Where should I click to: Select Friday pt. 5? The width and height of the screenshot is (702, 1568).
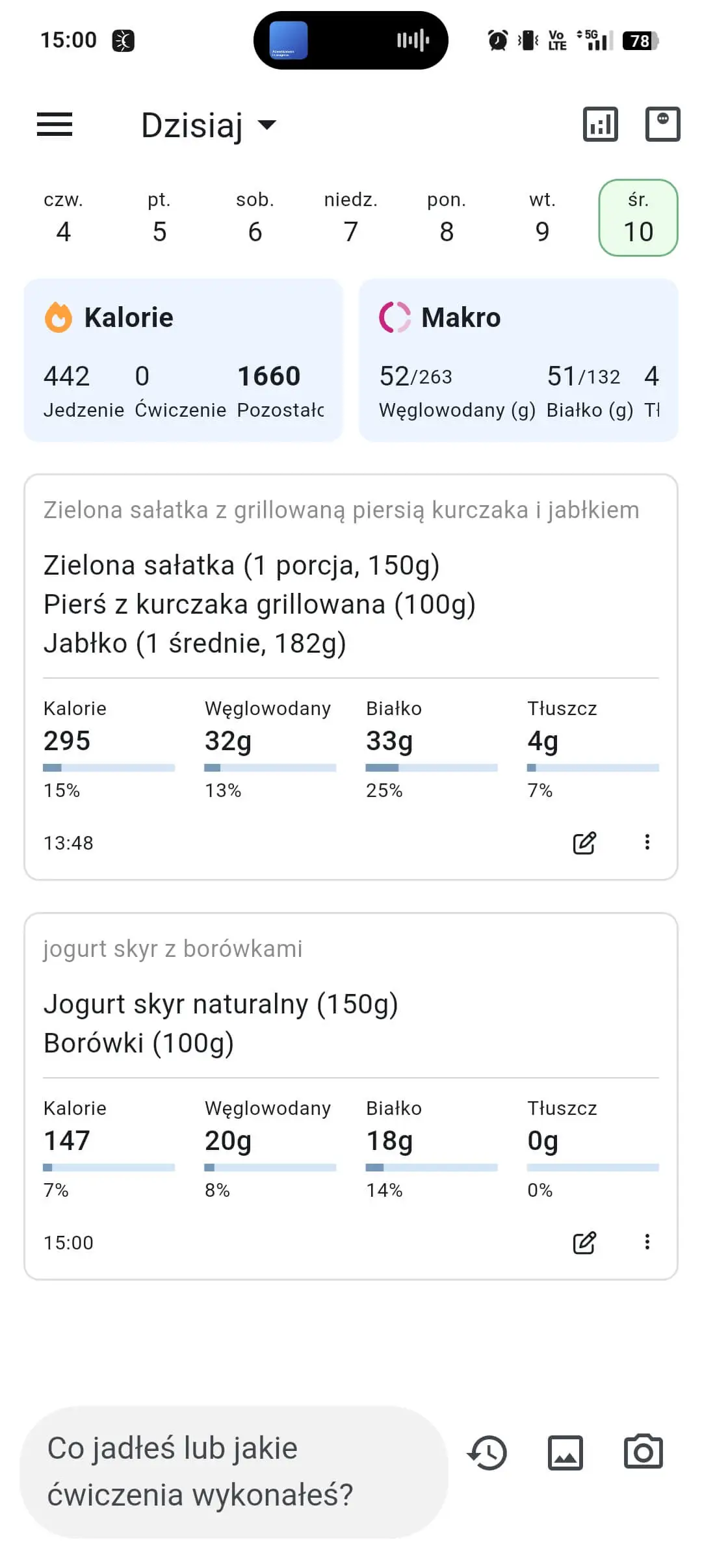(x=159, y=218)
